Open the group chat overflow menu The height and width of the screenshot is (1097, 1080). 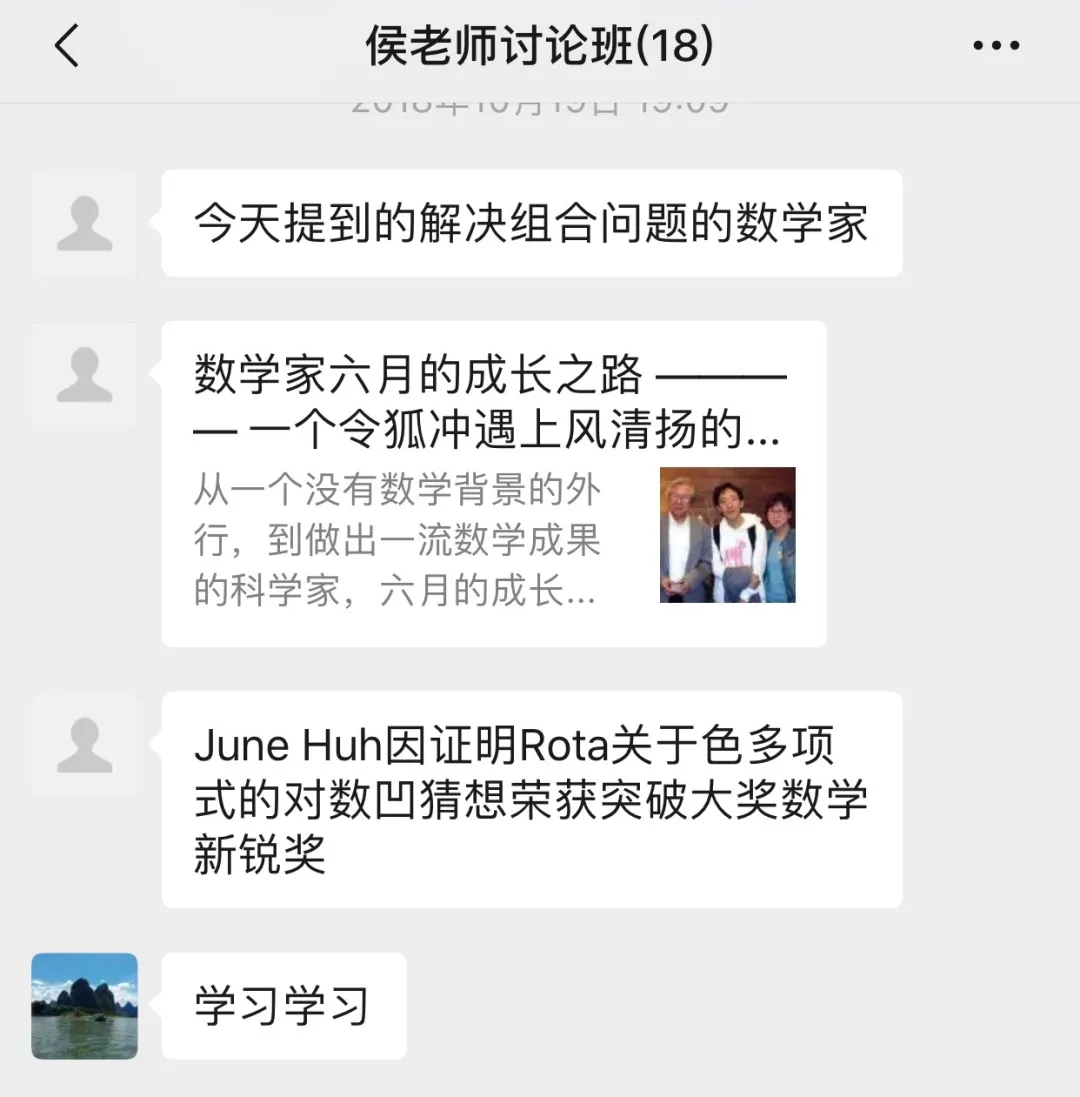995,47
